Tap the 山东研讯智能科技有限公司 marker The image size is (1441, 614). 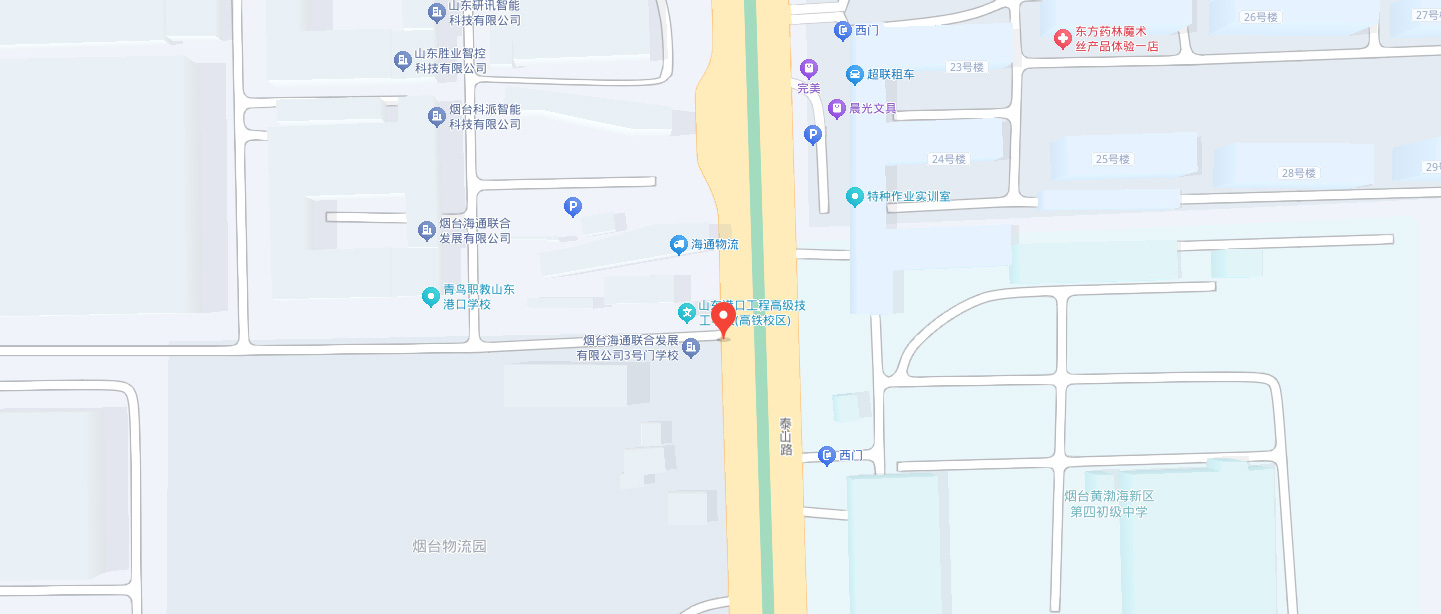(436, 12)
